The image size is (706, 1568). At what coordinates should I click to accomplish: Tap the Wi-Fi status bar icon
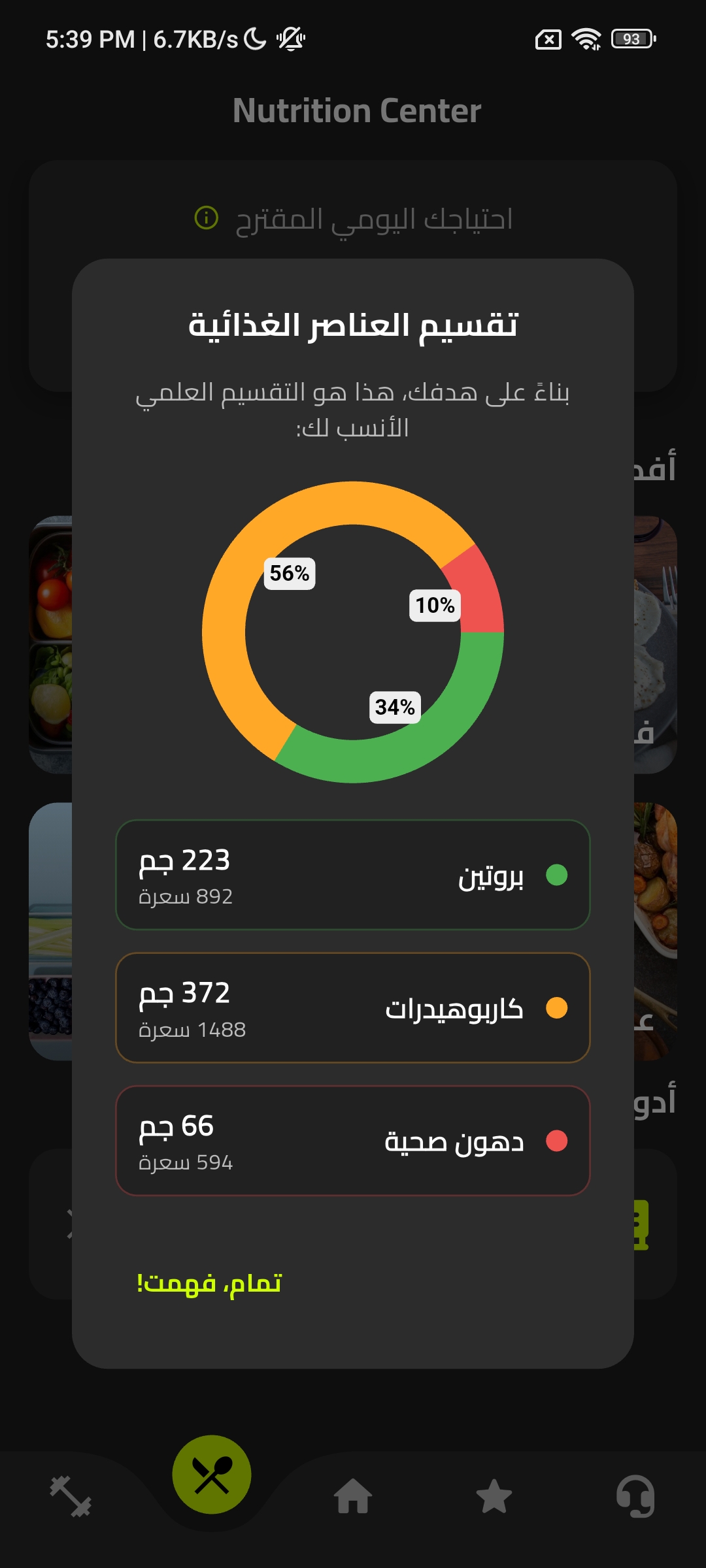pos(586,39)
